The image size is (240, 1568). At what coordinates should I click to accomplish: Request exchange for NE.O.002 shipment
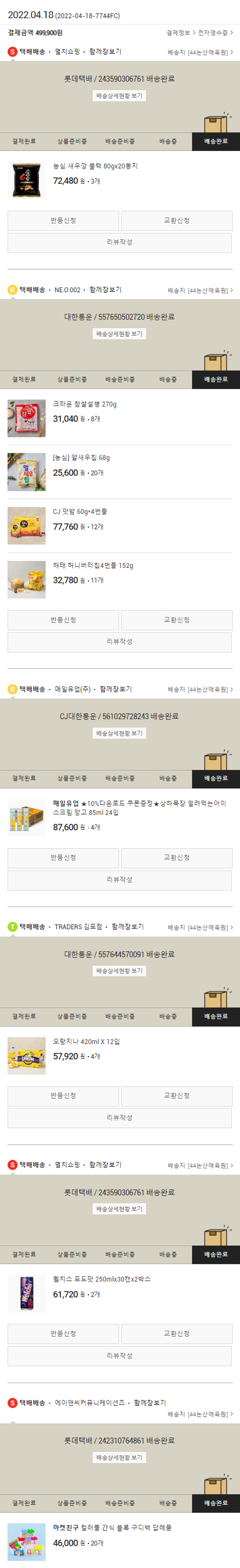tap(176, 620)
